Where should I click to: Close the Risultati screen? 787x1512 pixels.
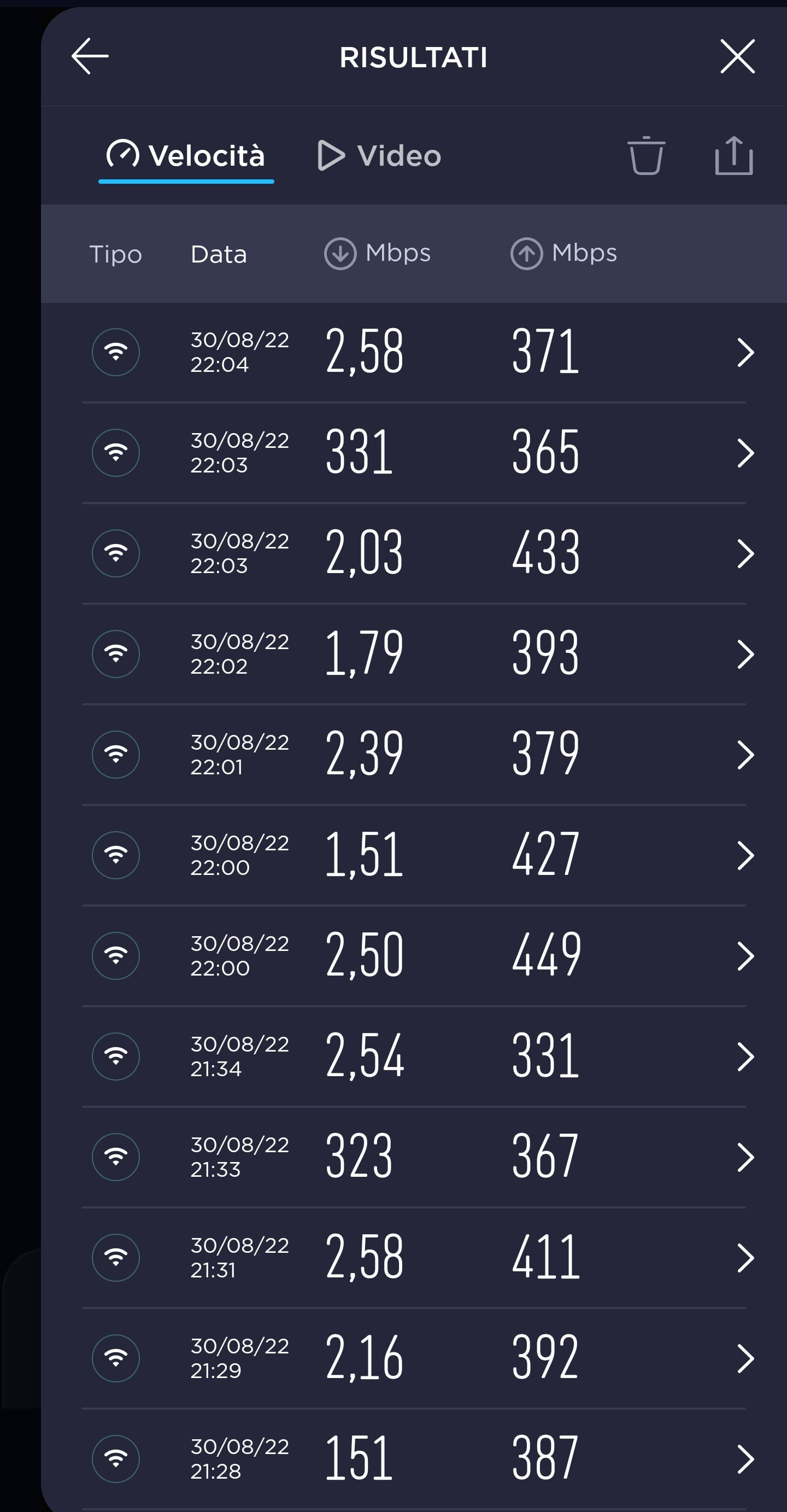pos(737,56)
